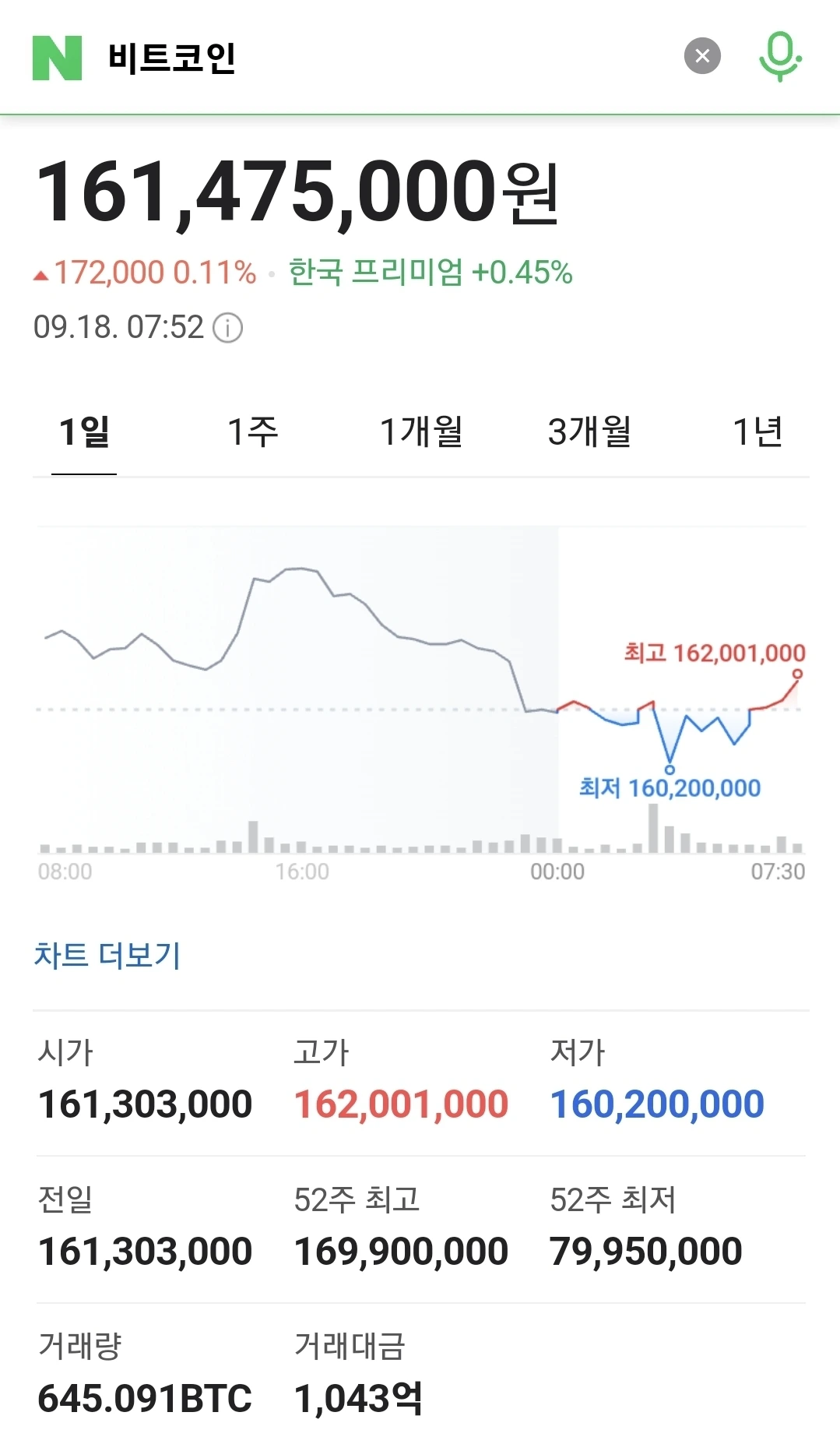
Task: Tap the Naver logo to go home
Action: click(x=57, y=58)
